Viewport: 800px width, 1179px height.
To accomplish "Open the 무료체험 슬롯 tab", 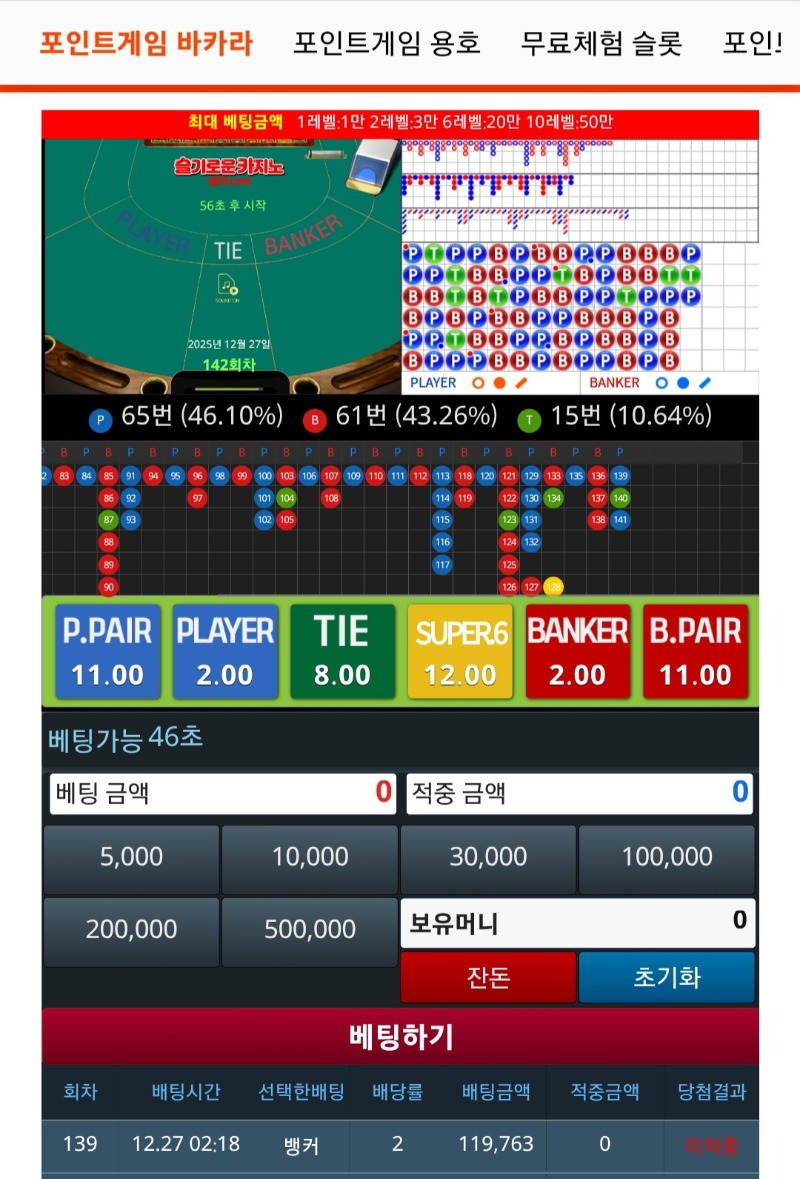I will coord(602,43).
